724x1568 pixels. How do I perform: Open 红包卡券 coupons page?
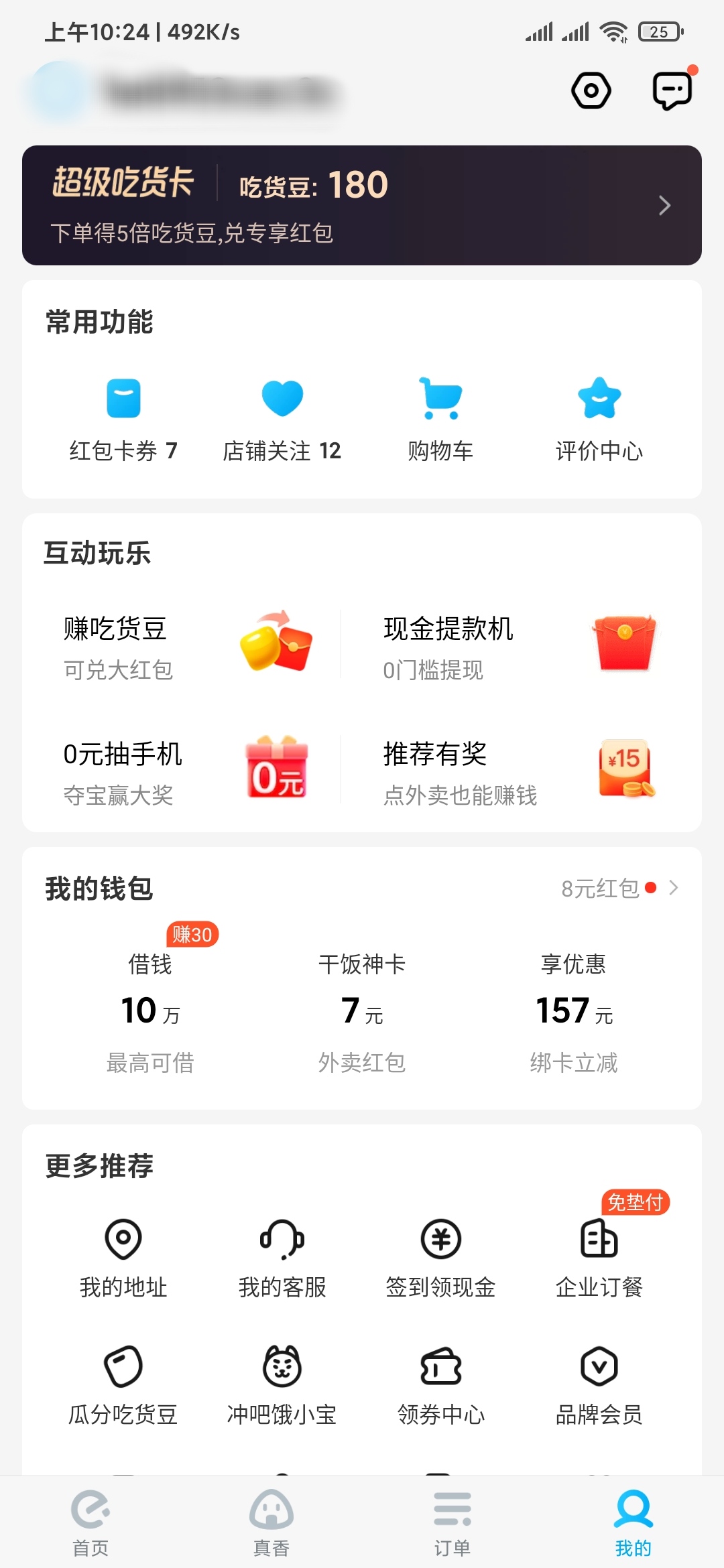click(123, 415)
